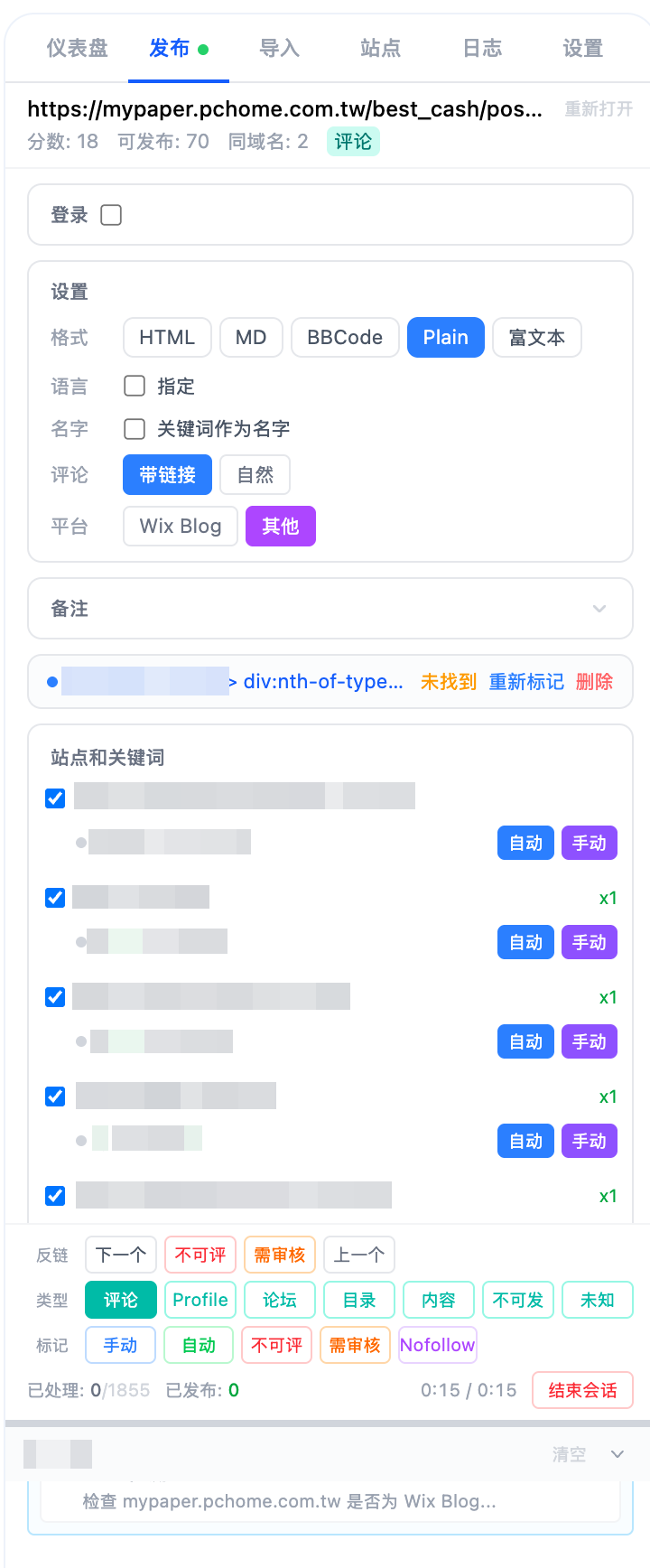Choose 自然 comment style

(255, 475)
